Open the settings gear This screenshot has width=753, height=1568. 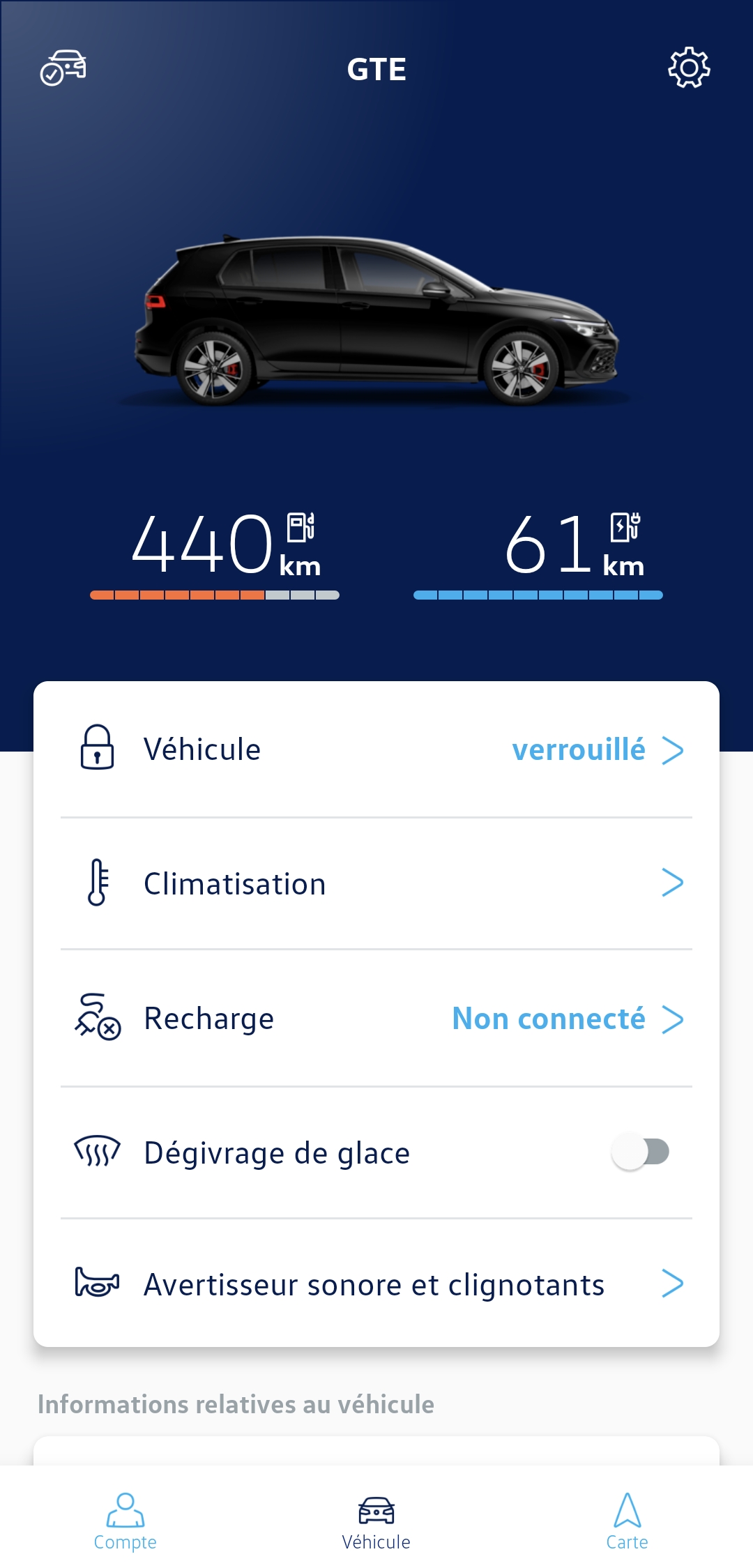(x=689, y=68)
